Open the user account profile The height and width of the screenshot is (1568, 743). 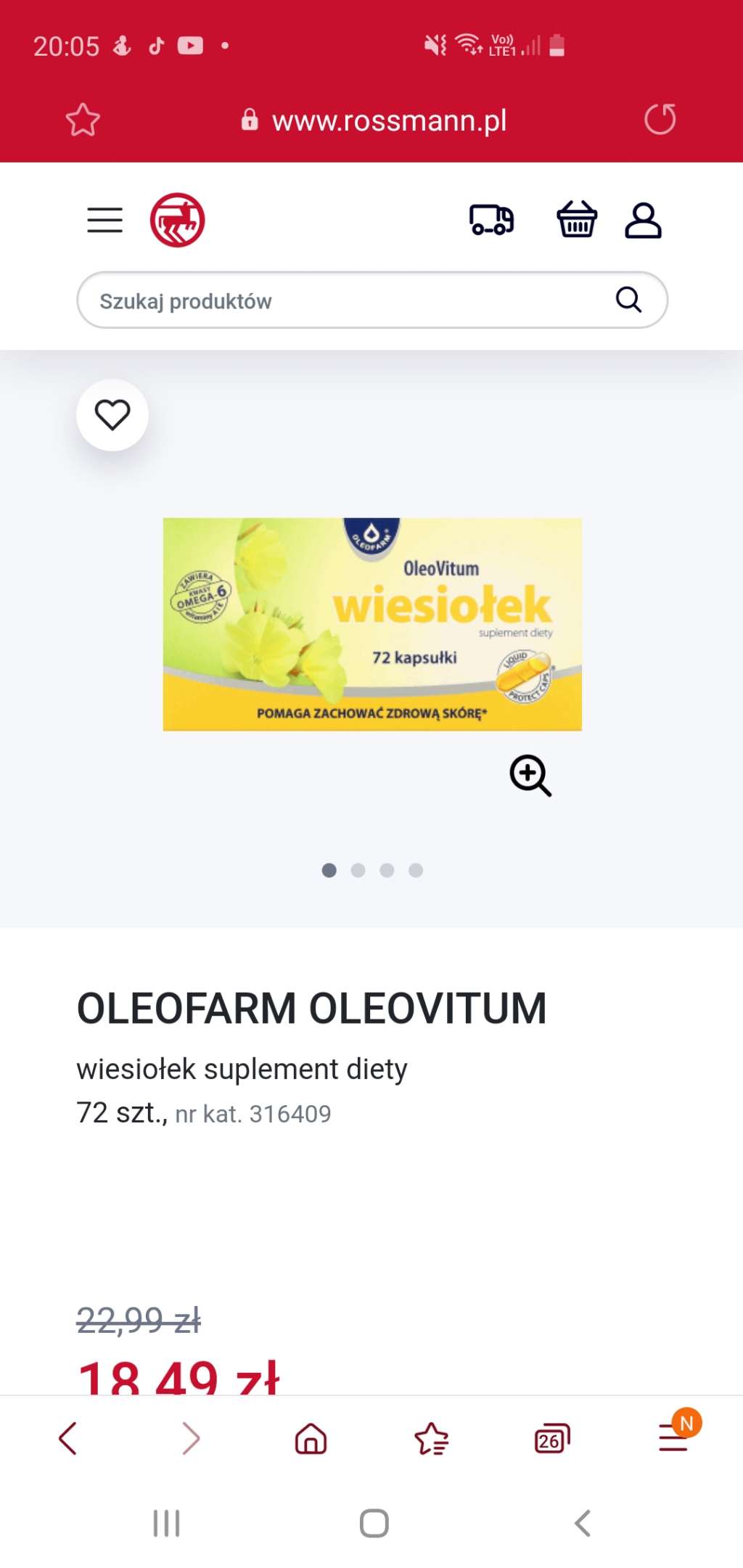point(643,220)
